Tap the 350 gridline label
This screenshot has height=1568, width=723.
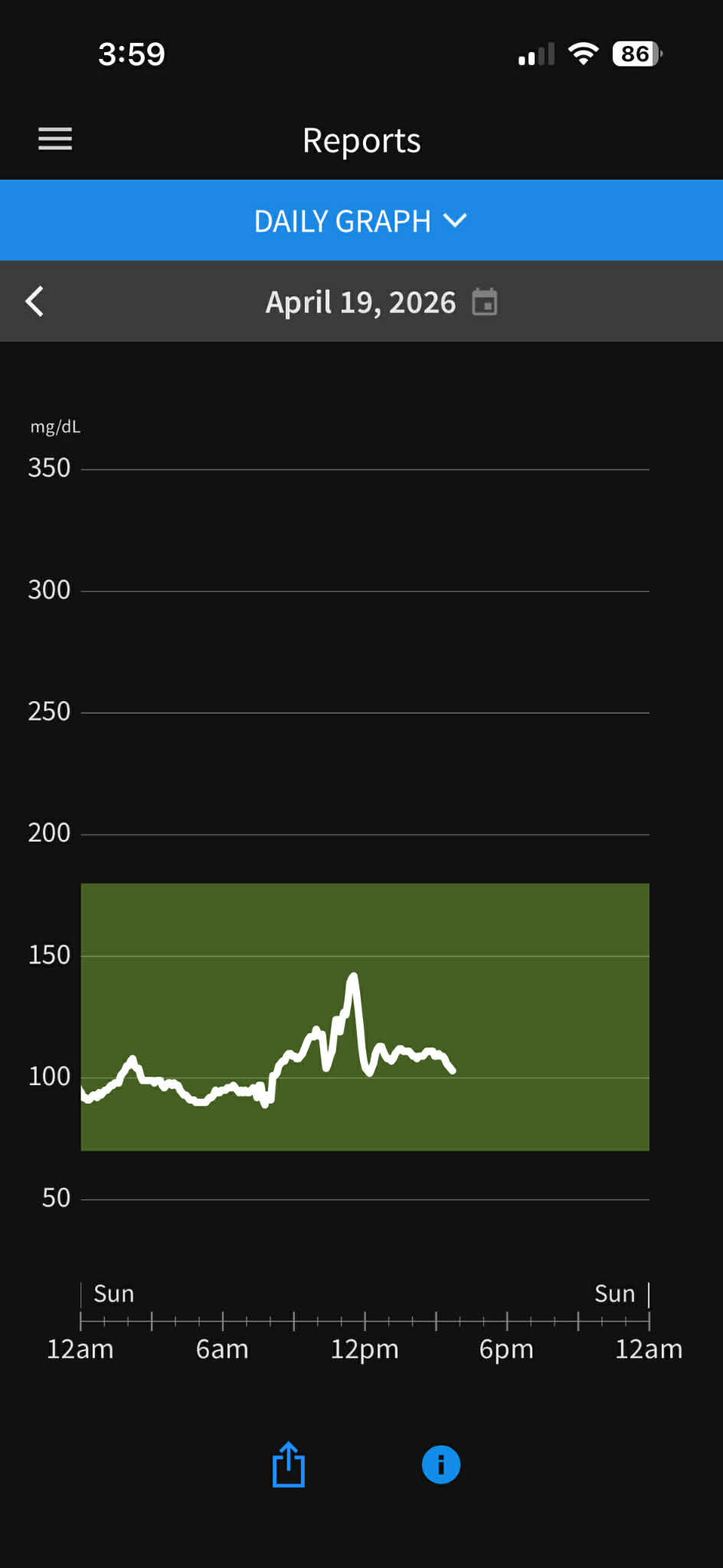tap(51, 467)
